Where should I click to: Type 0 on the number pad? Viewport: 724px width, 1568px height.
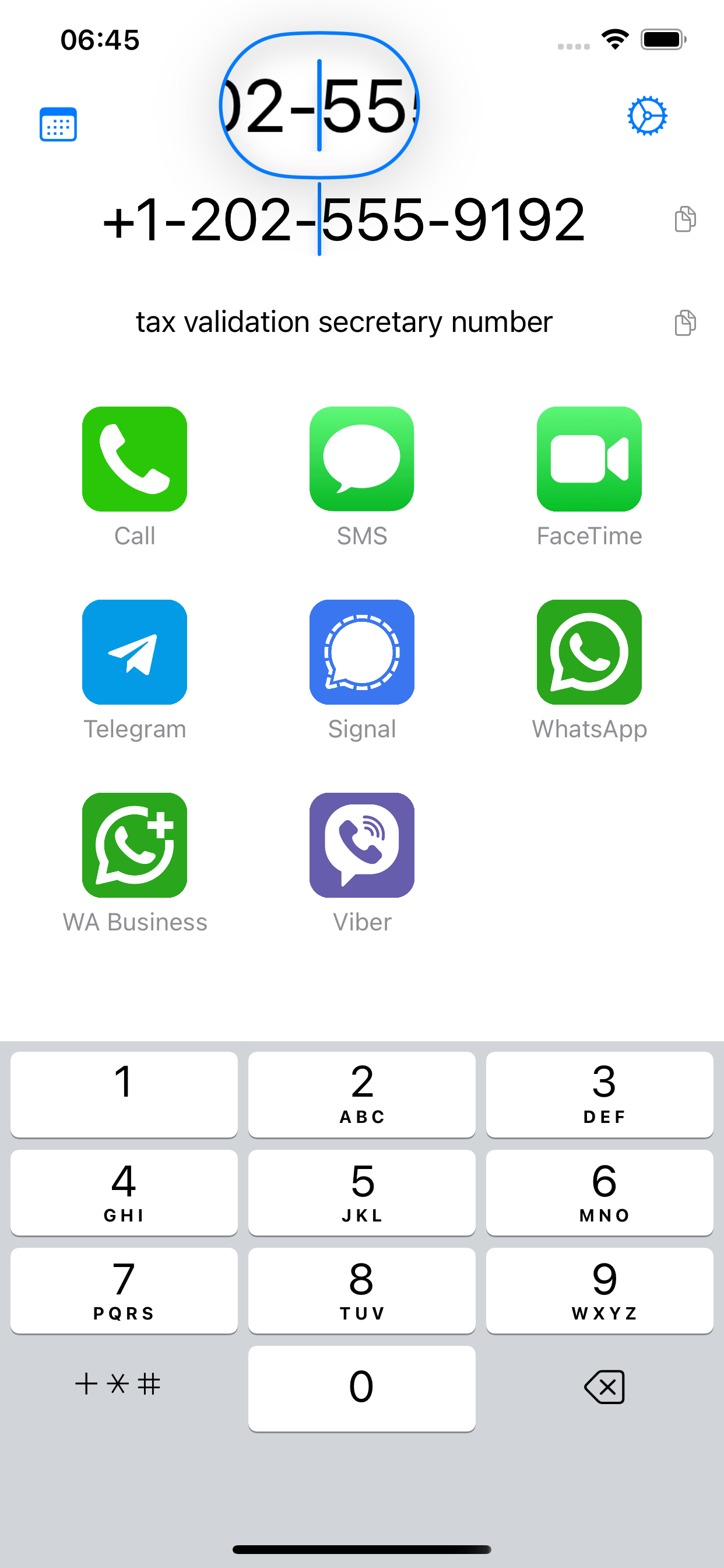(361, 1388)
